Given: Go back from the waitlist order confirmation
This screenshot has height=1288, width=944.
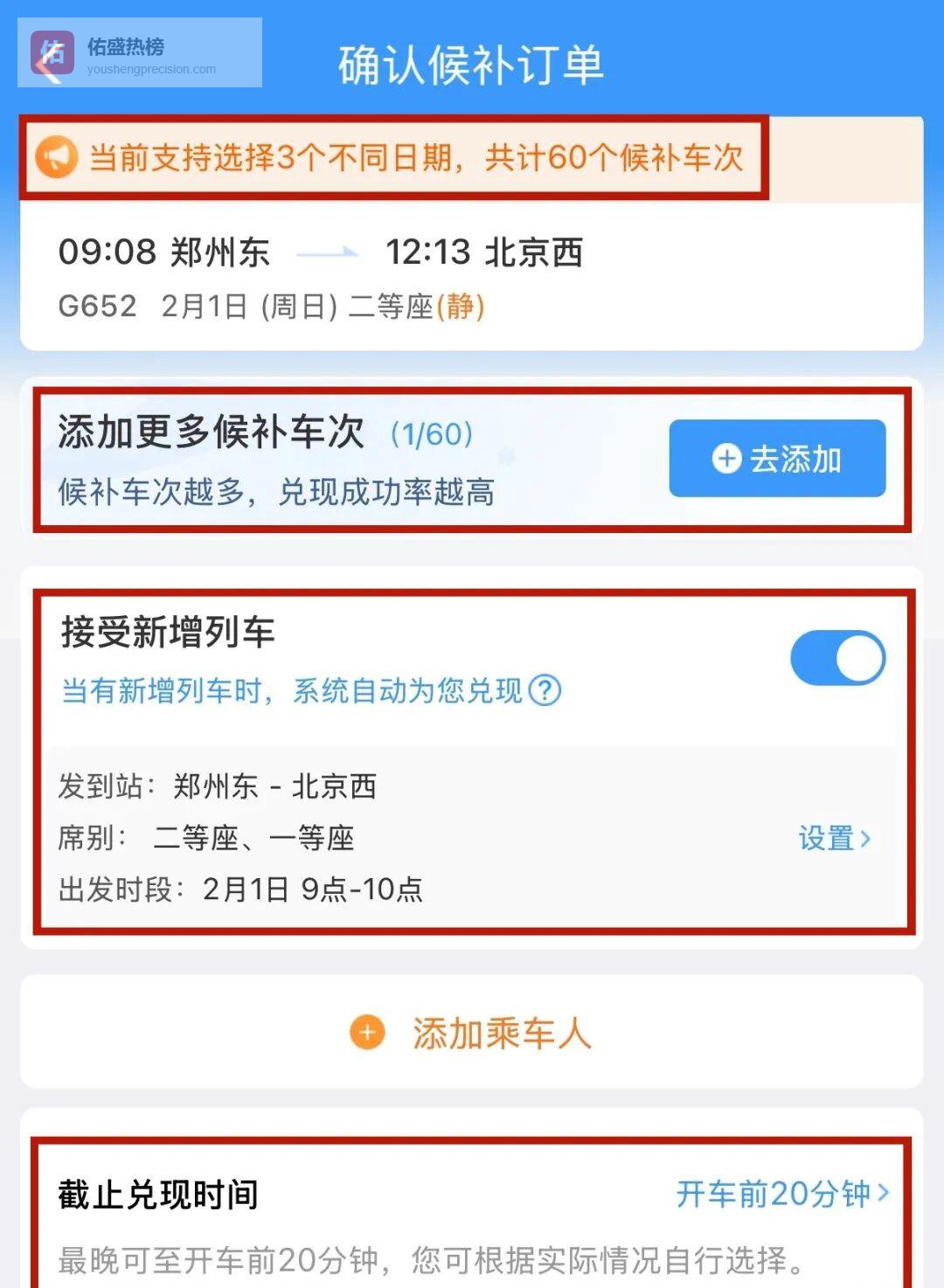Looking at the screenshot, I should (50, 66).
